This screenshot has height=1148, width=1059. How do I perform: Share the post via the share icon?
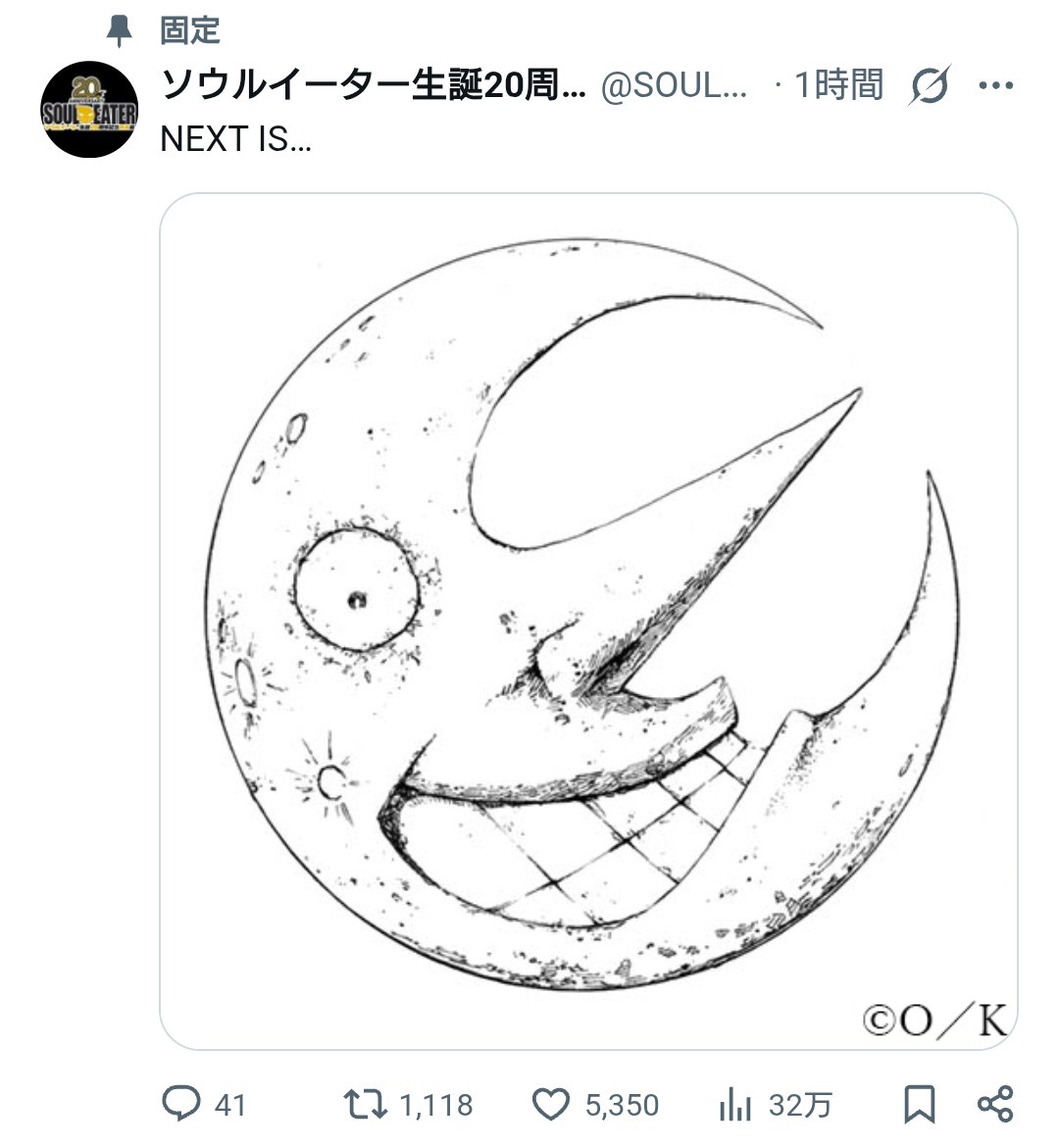coord(995,1105)
